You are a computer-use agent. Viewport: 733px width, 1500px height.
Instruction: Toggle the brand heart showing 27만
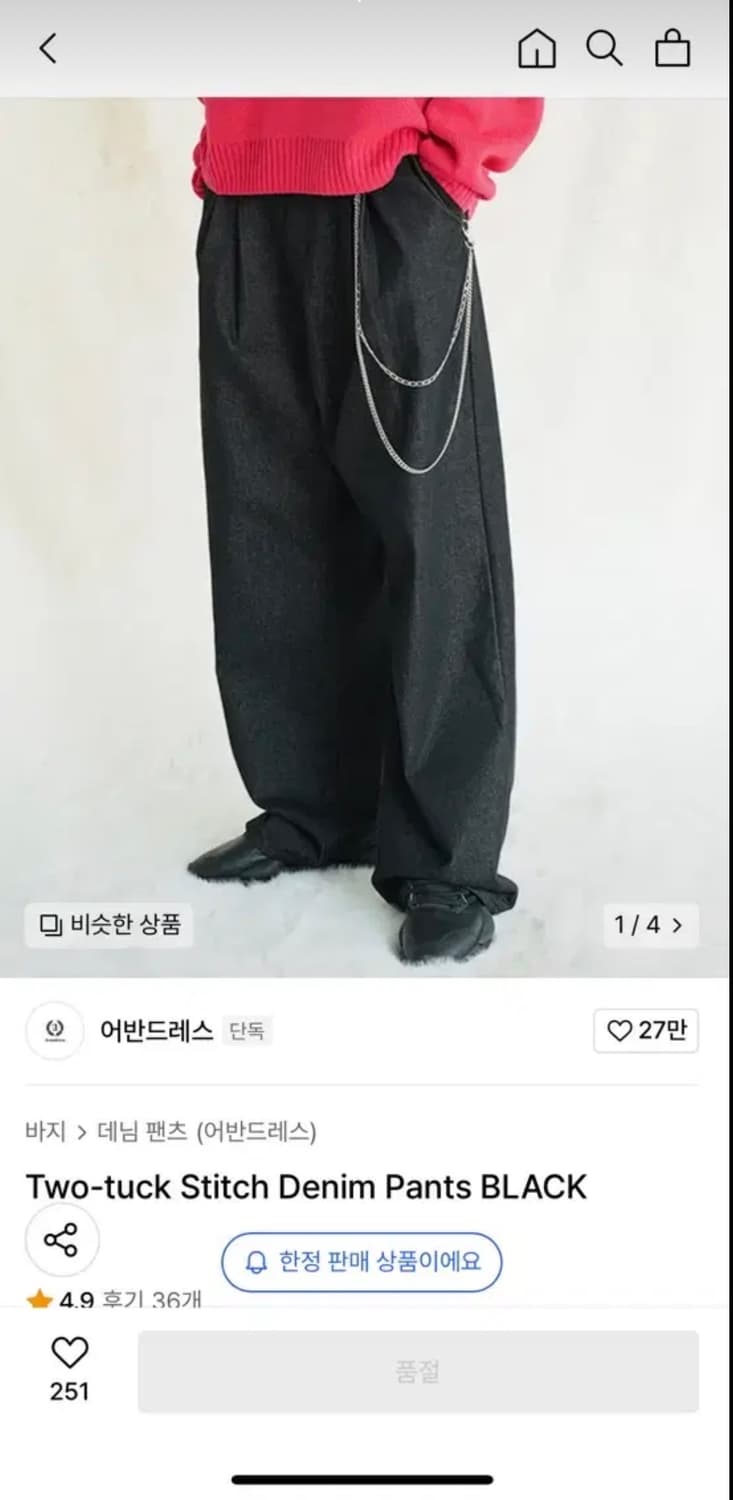(645, 1031)
